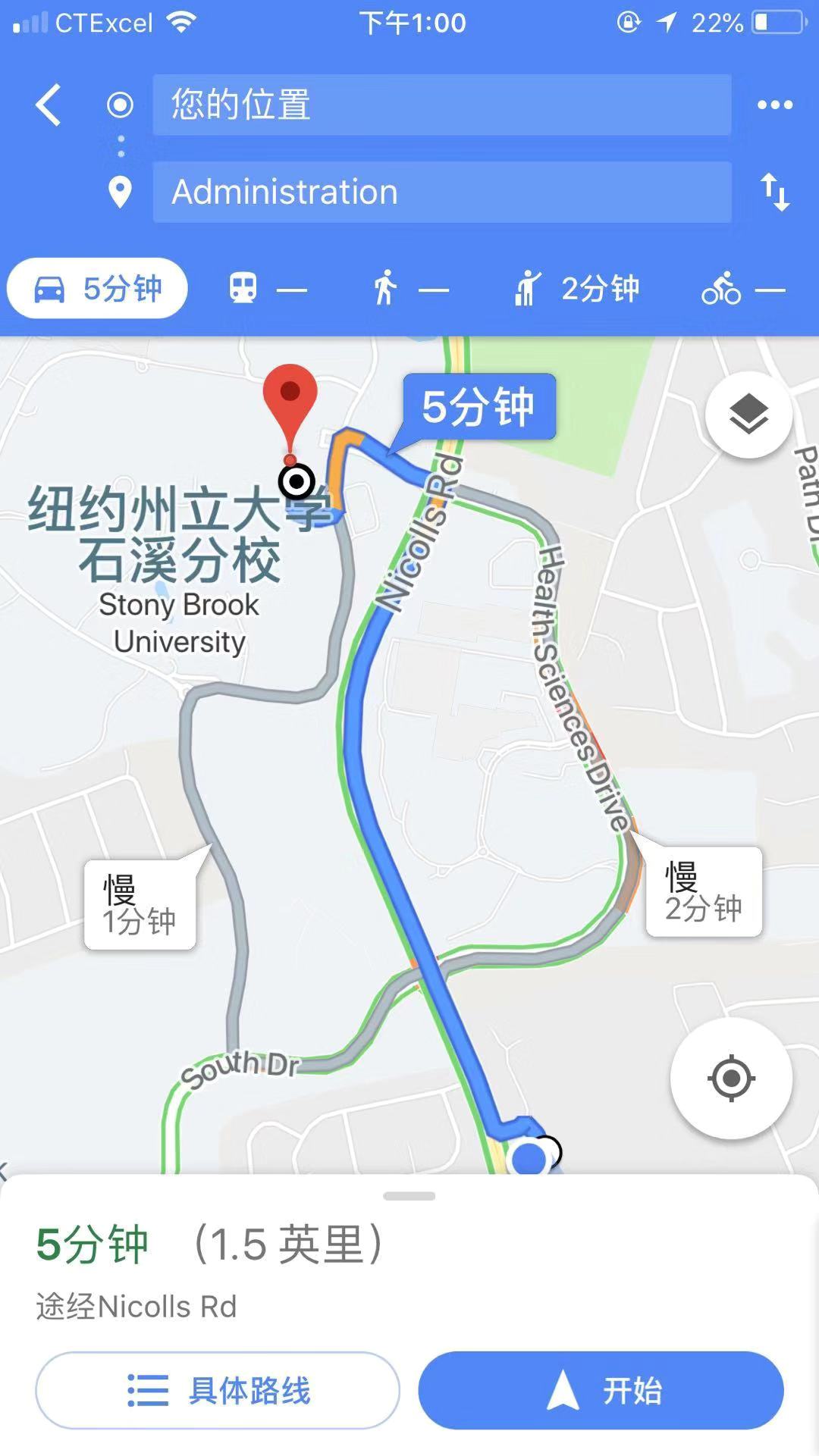View detailed steps via 具体路线

coord(218,1391)
